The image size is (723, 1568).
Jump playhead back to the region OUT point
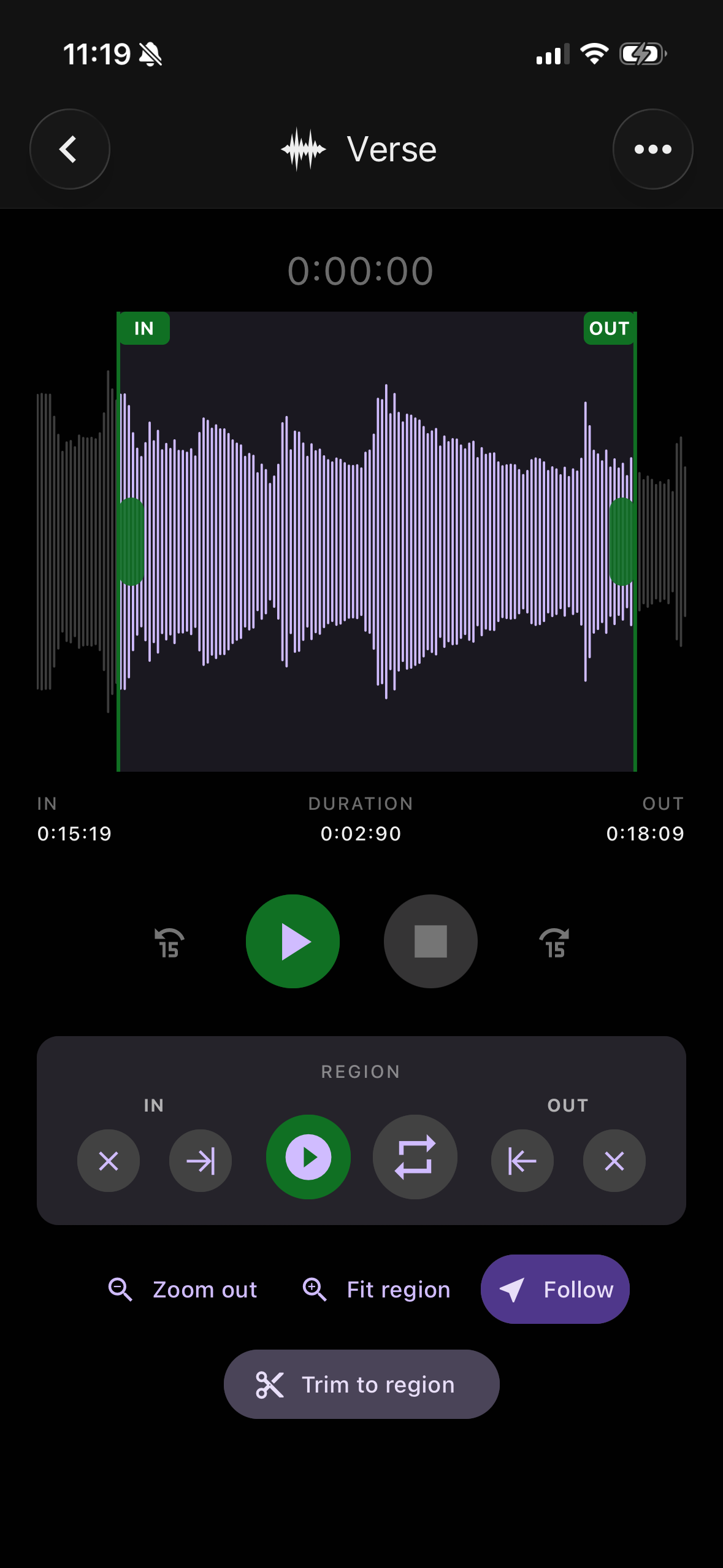tap(522, 1159)
